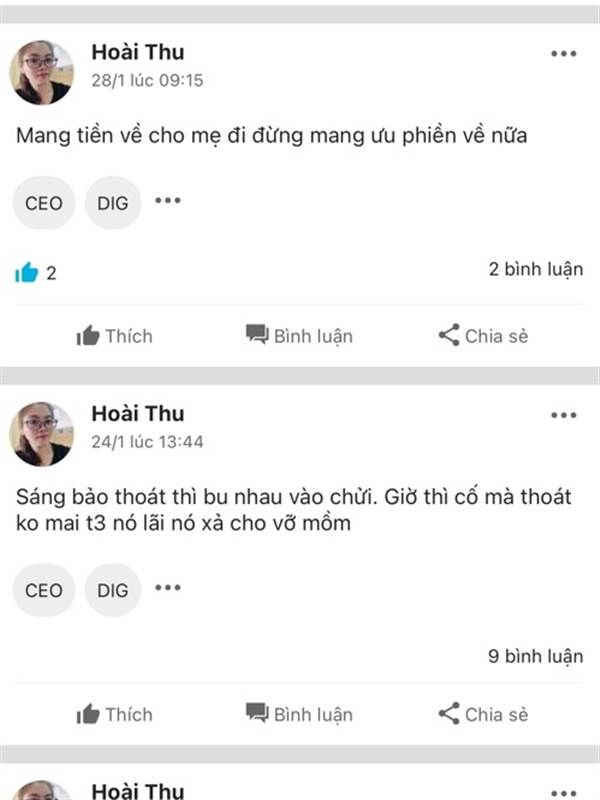The image size is (600, 800).
Task: View the 2 bình luận on the 28/1 post
Action: pos(536,269)
